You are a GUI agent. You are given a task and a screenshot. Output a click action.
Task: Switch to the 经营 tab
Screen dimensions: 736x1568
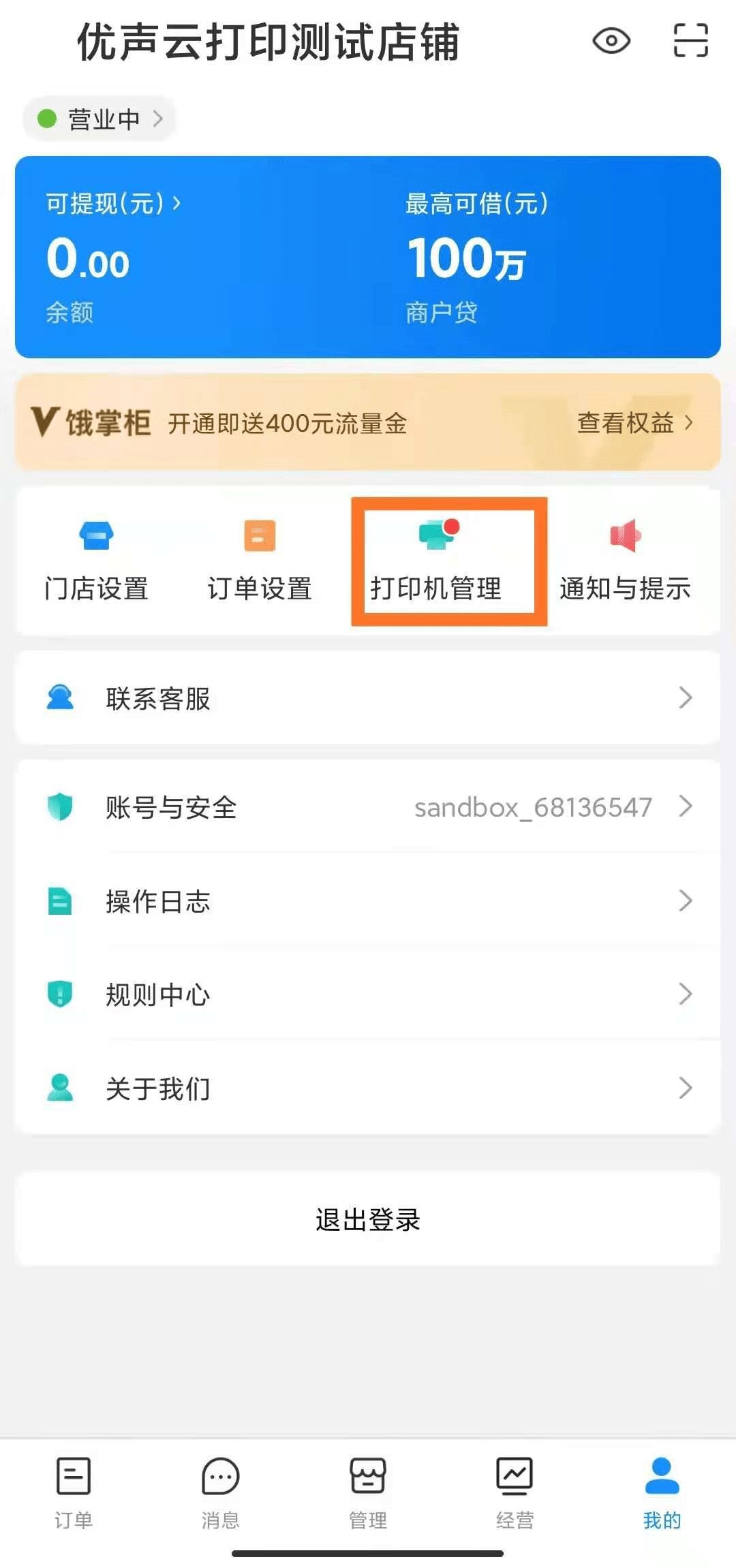(515, 1493)
